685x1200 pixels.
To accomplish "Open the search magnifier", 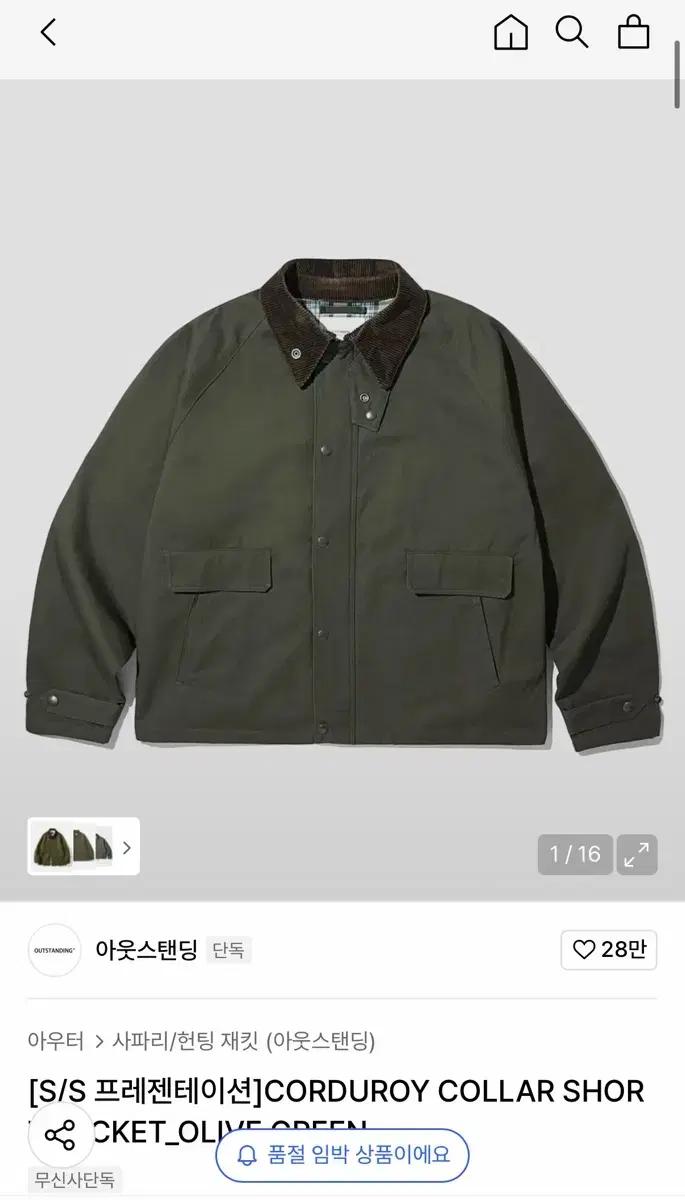I will pyautogui.click(x=572, y=32).
